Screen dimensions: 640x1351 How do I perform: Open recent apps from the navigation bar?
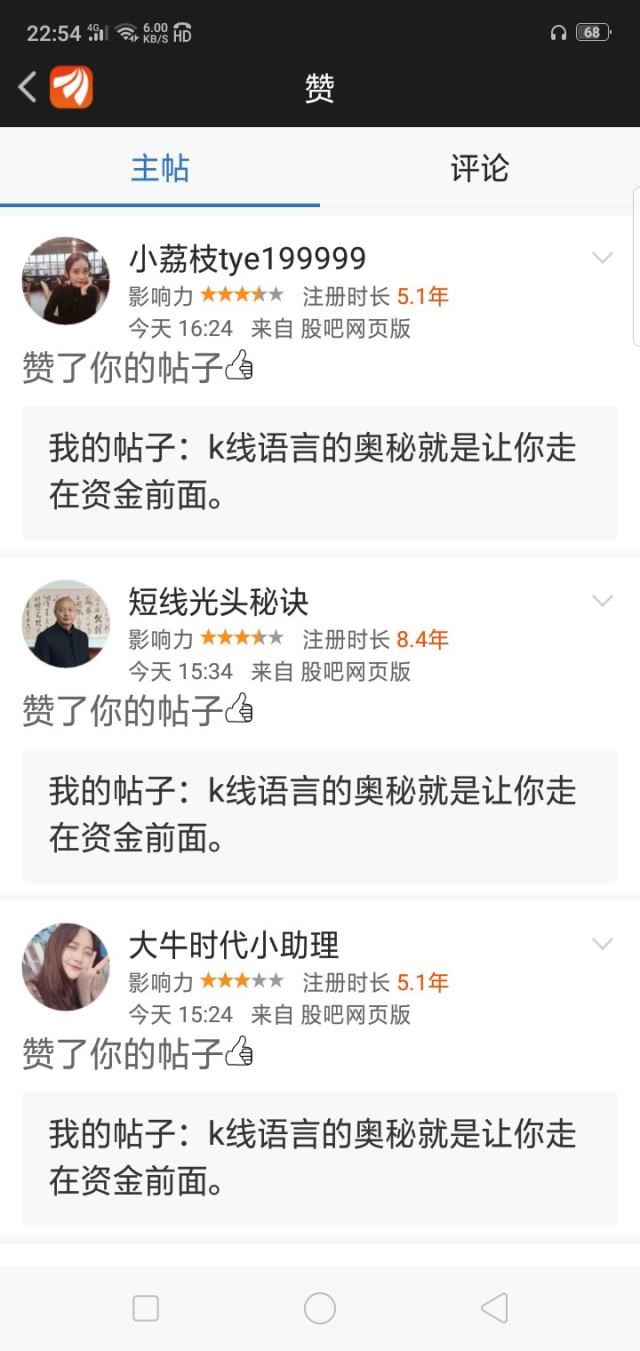146,1308
